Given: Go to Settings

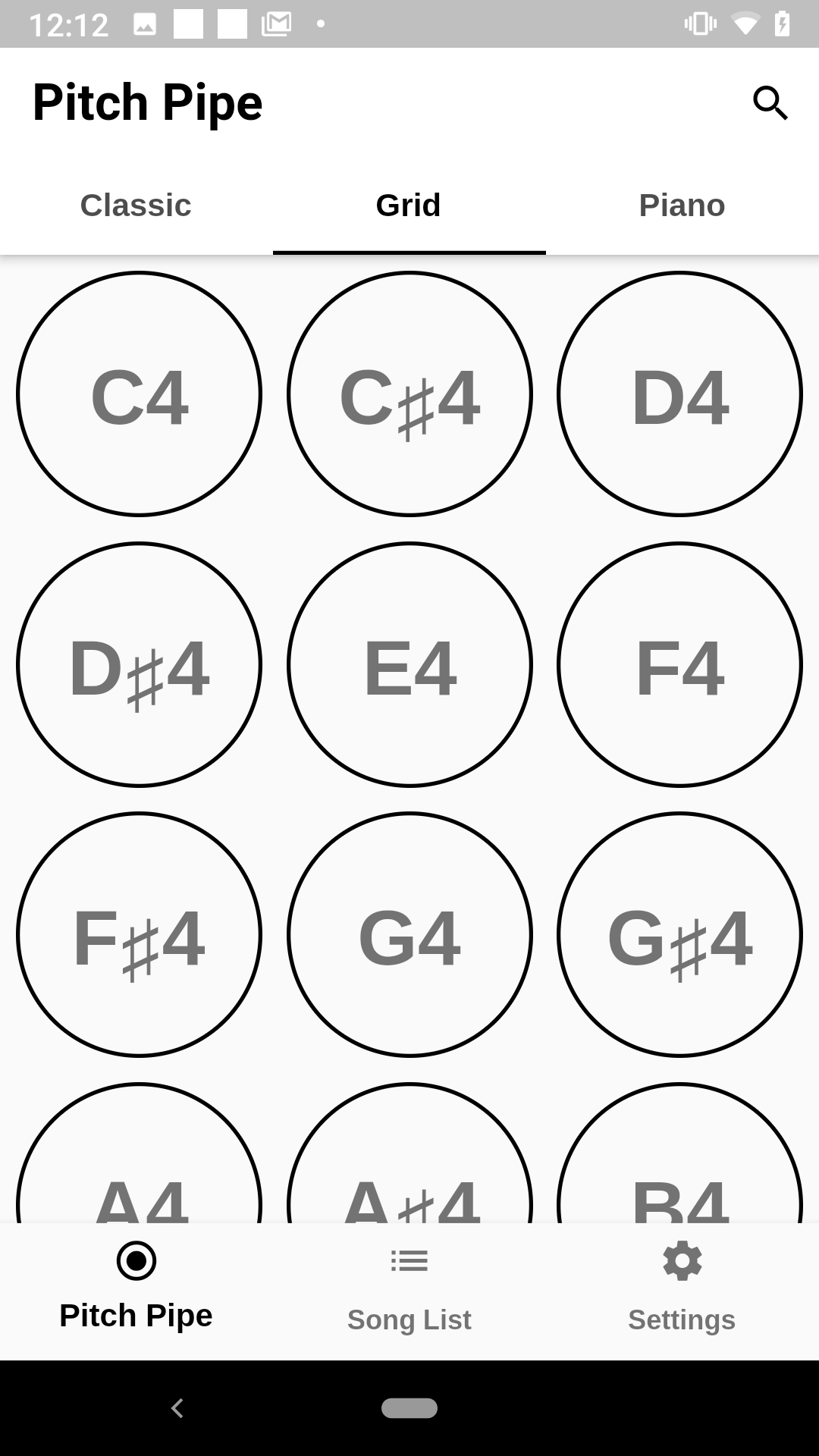Looking at the screenshot, I should (682, 1291).
